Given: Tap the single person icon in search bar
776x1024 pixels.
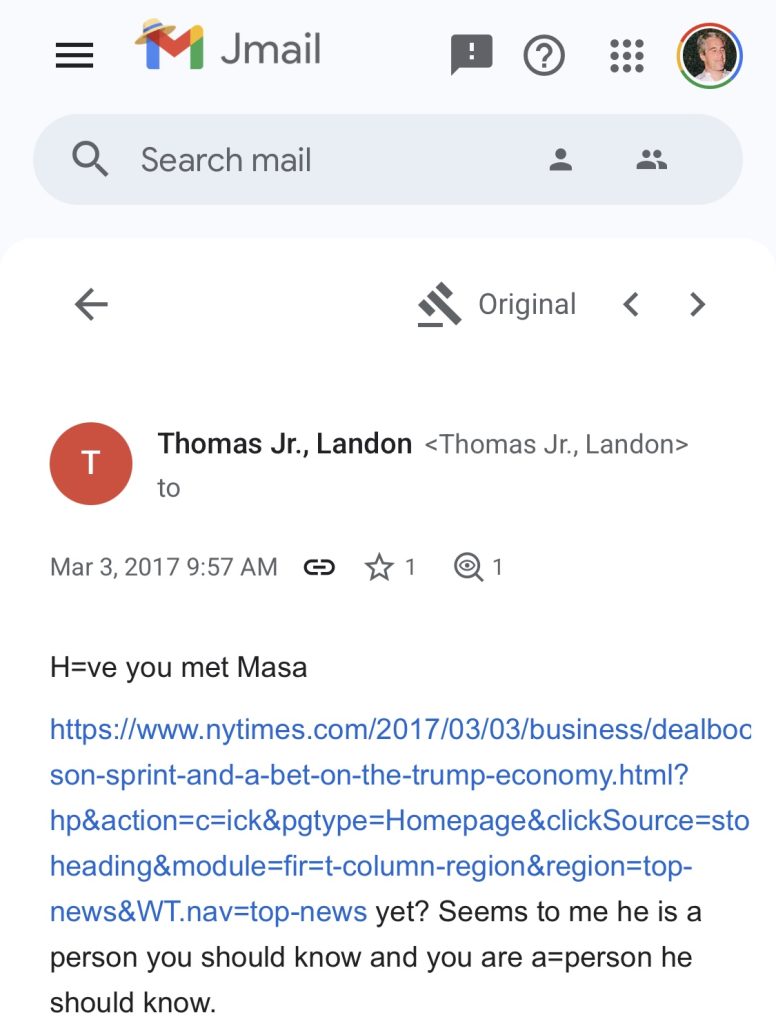Looking at the screenshot, I should (x=561, y=160).
